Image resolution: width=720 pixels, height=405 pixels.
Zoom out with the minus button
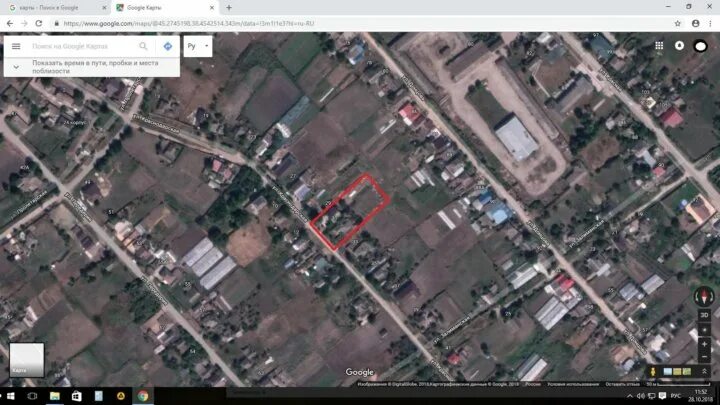coord(704,358)
